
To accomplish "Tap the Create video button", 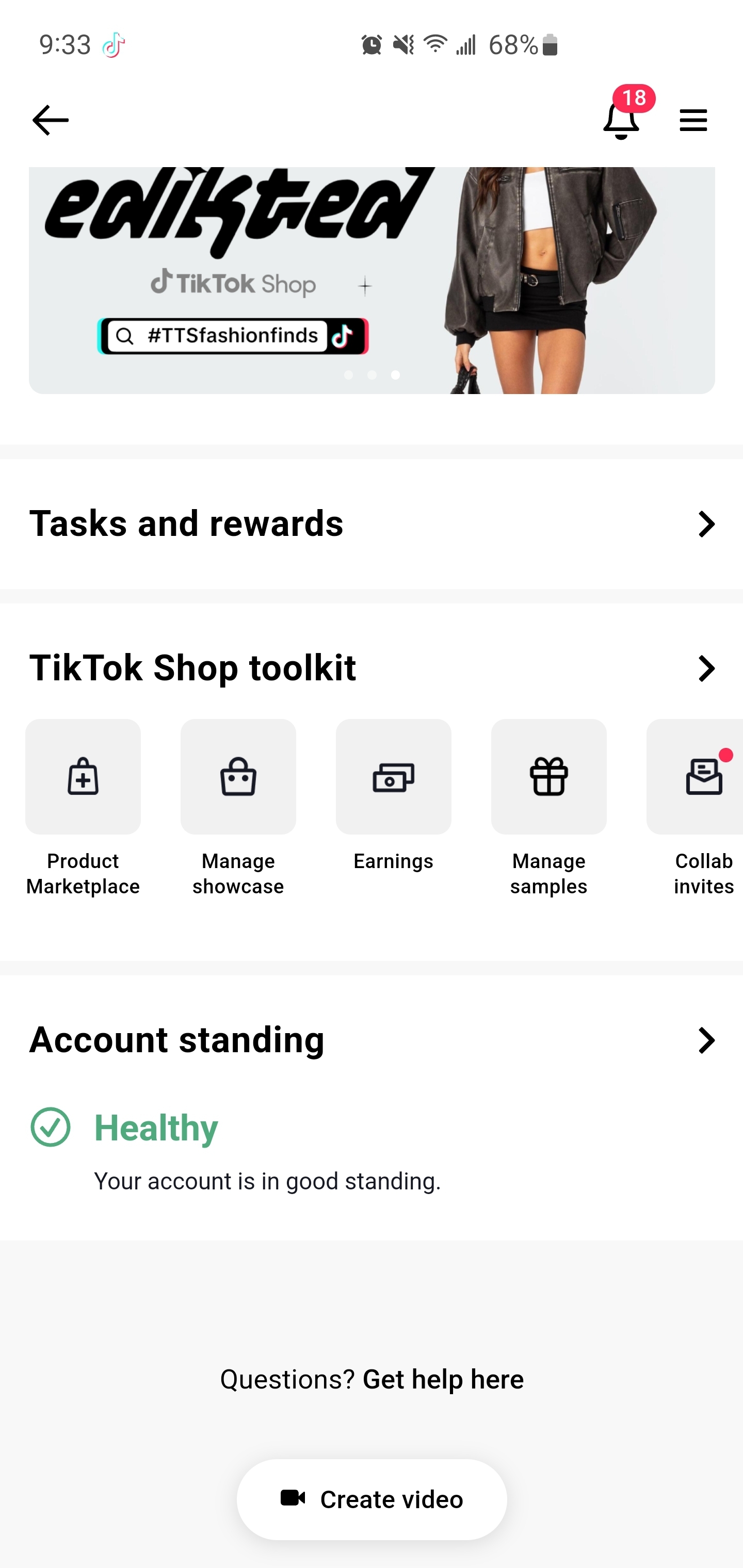I will click(x=372, y=1499).
